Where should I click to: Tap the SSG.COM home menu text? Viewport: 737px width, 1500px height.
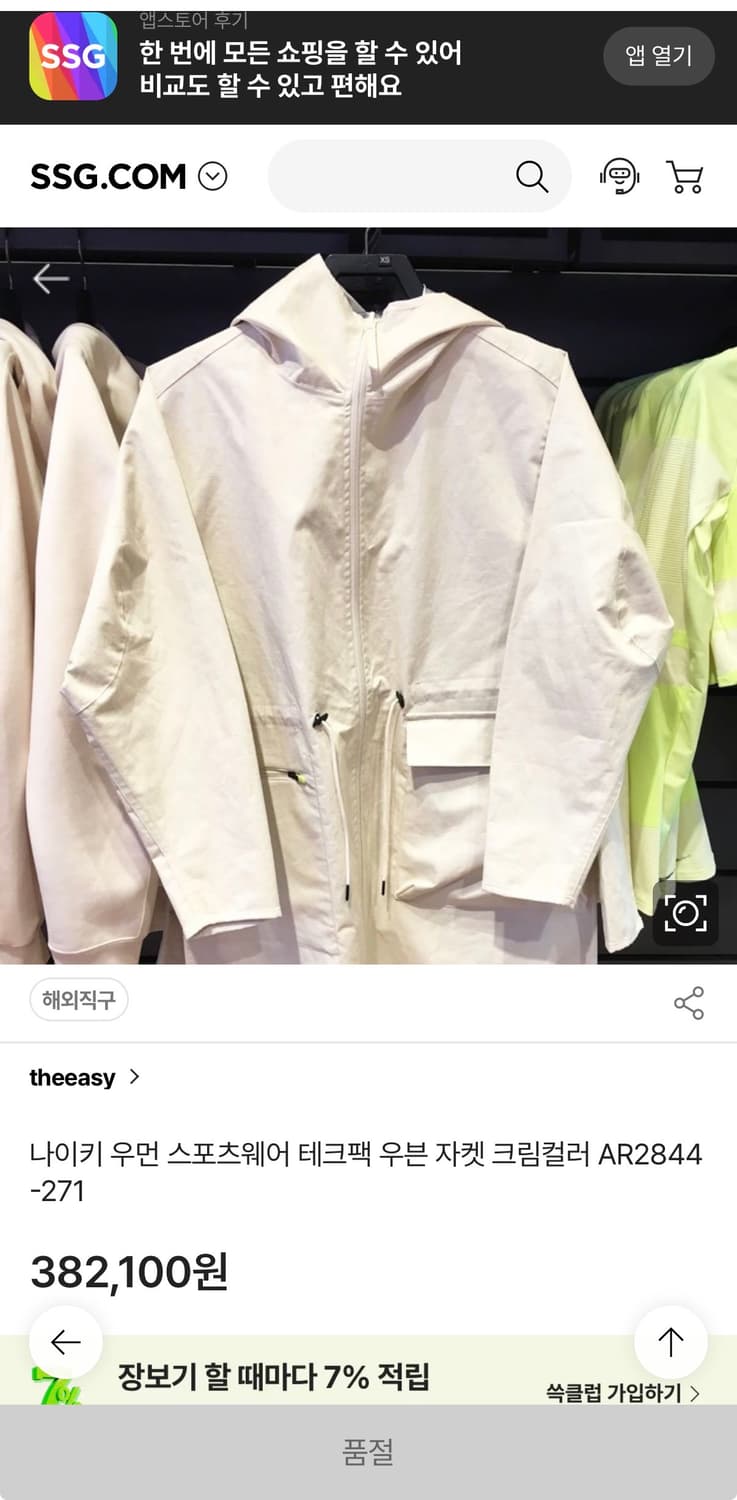105,176
